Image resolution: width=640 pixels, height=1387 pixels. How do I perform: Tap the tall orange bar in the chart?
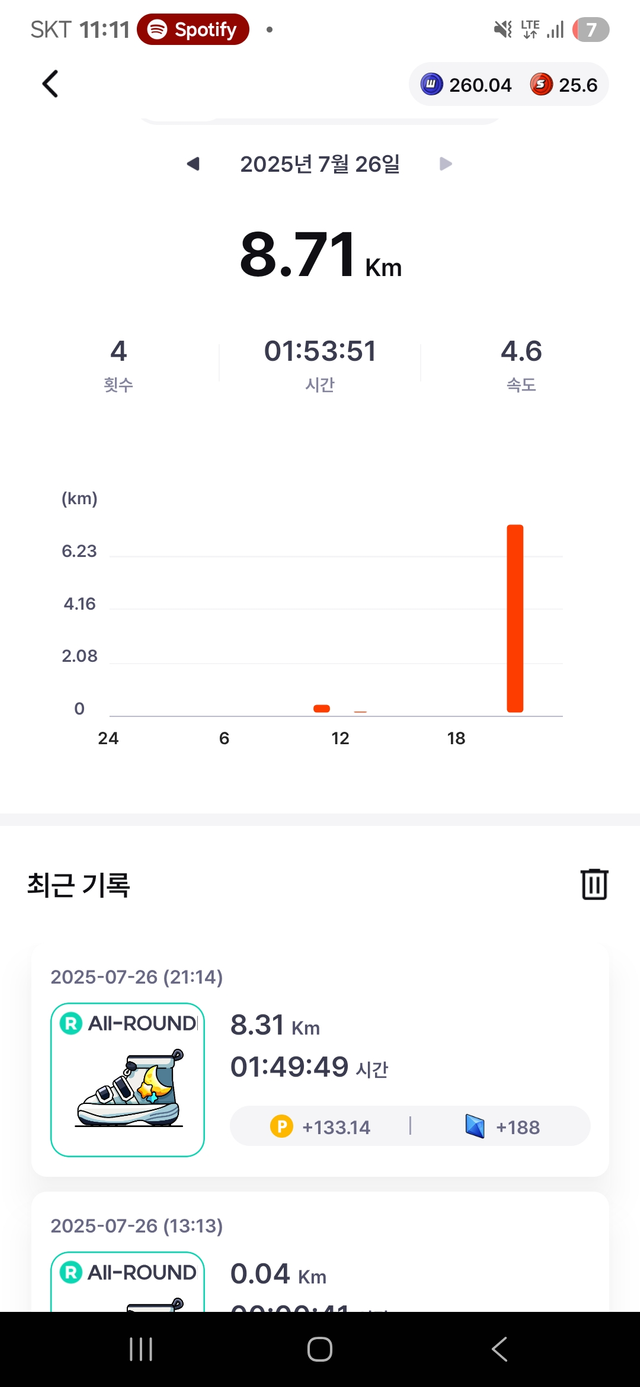pyautogui.click(x=515, y=618)
